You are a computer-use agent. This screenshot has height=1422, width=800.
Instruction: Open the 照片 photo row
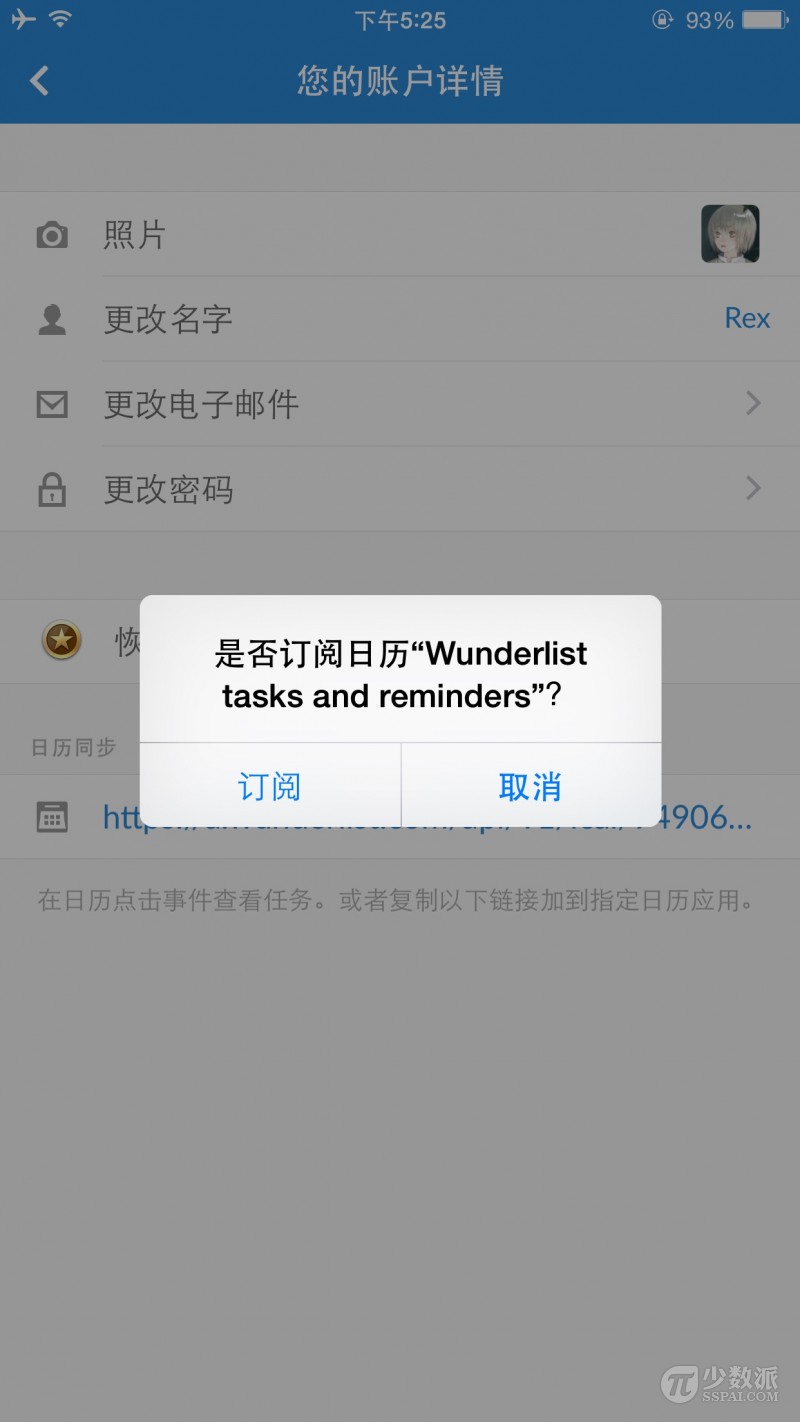coord(400,234)
